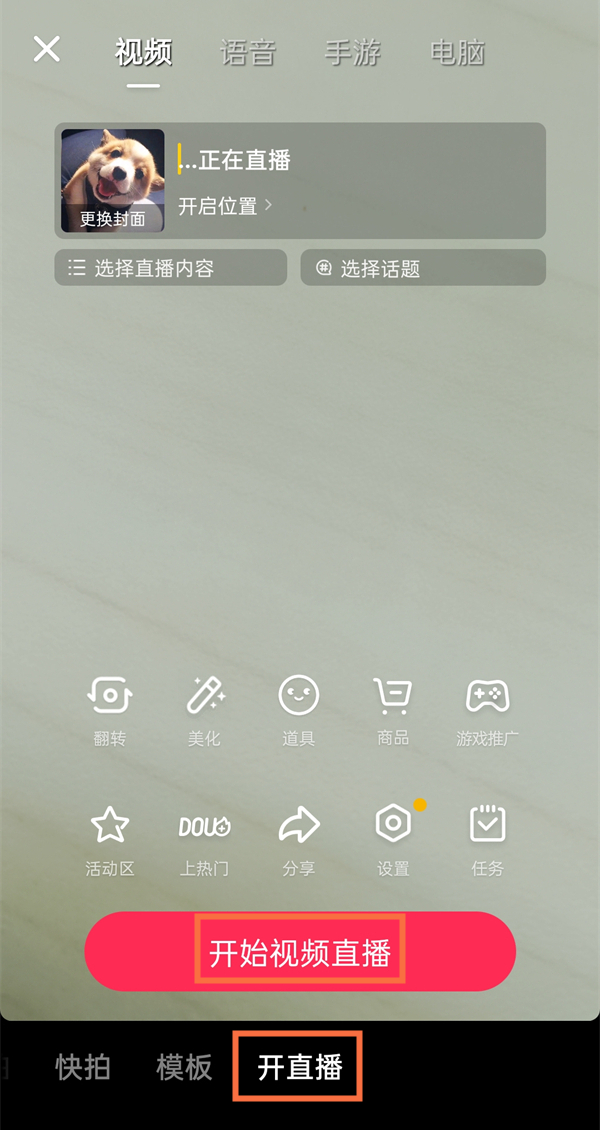Image resolution: width=600 pixels, height=1130 pixels.
Task: Switch to the 语音 tab
Action: pyautogui.click(x=247, y=52)
